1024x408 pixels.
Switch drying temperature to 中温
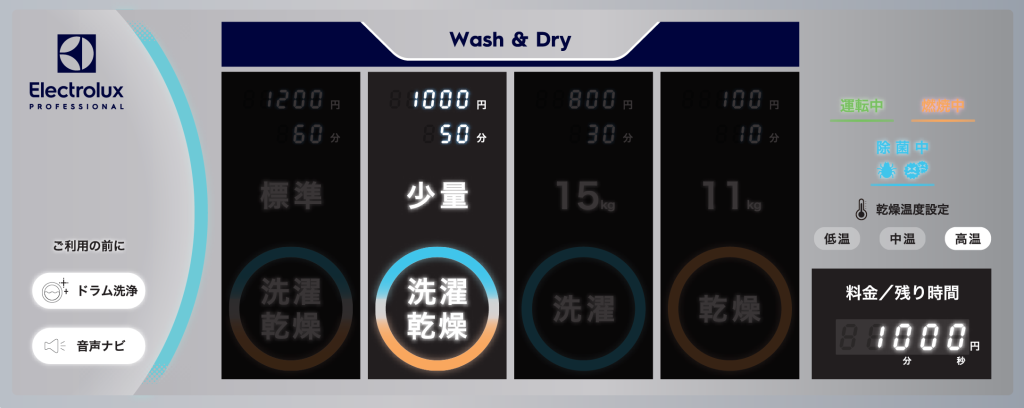click(902, 239)
